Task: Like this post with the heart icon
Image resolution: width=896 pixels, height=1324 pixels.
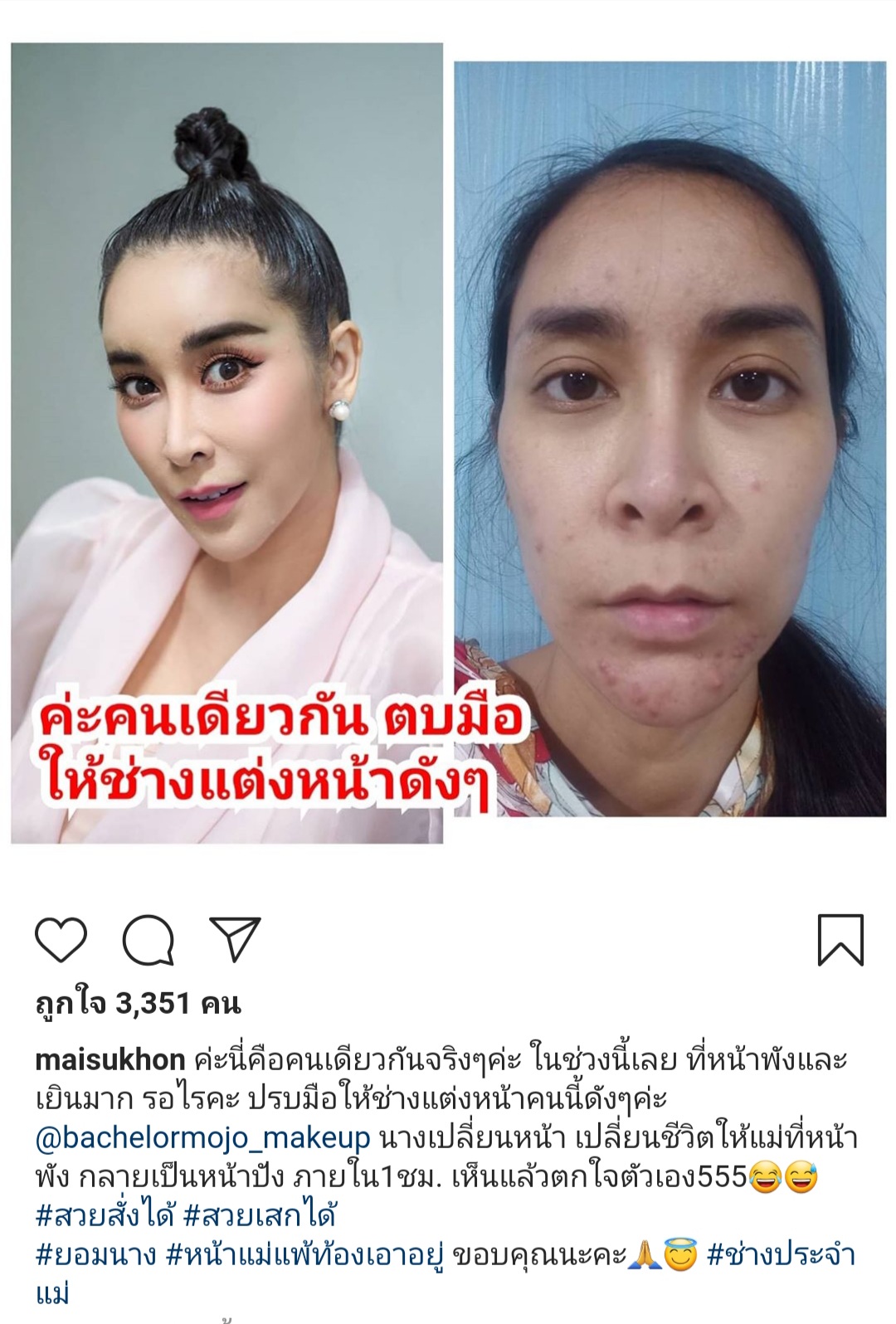Action: pyautogui.click(x=61, y=940)
